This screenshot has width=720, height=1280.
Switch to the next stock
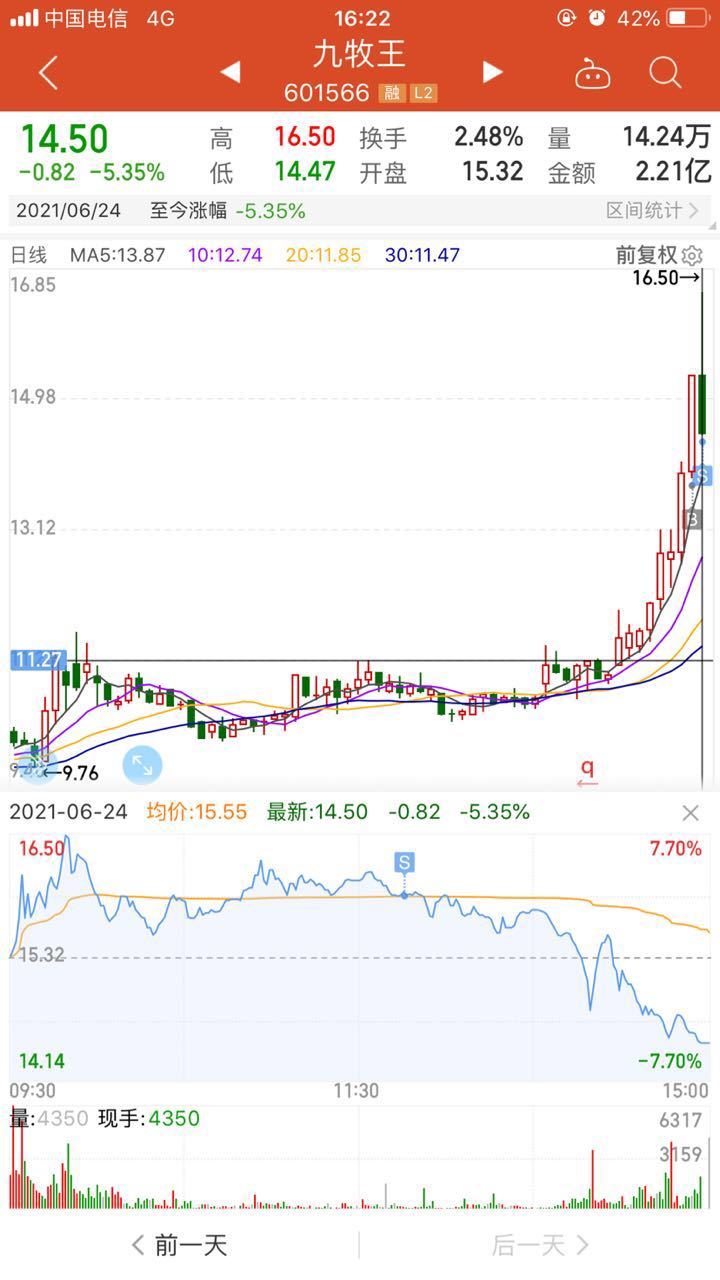[x=492, y=72]
